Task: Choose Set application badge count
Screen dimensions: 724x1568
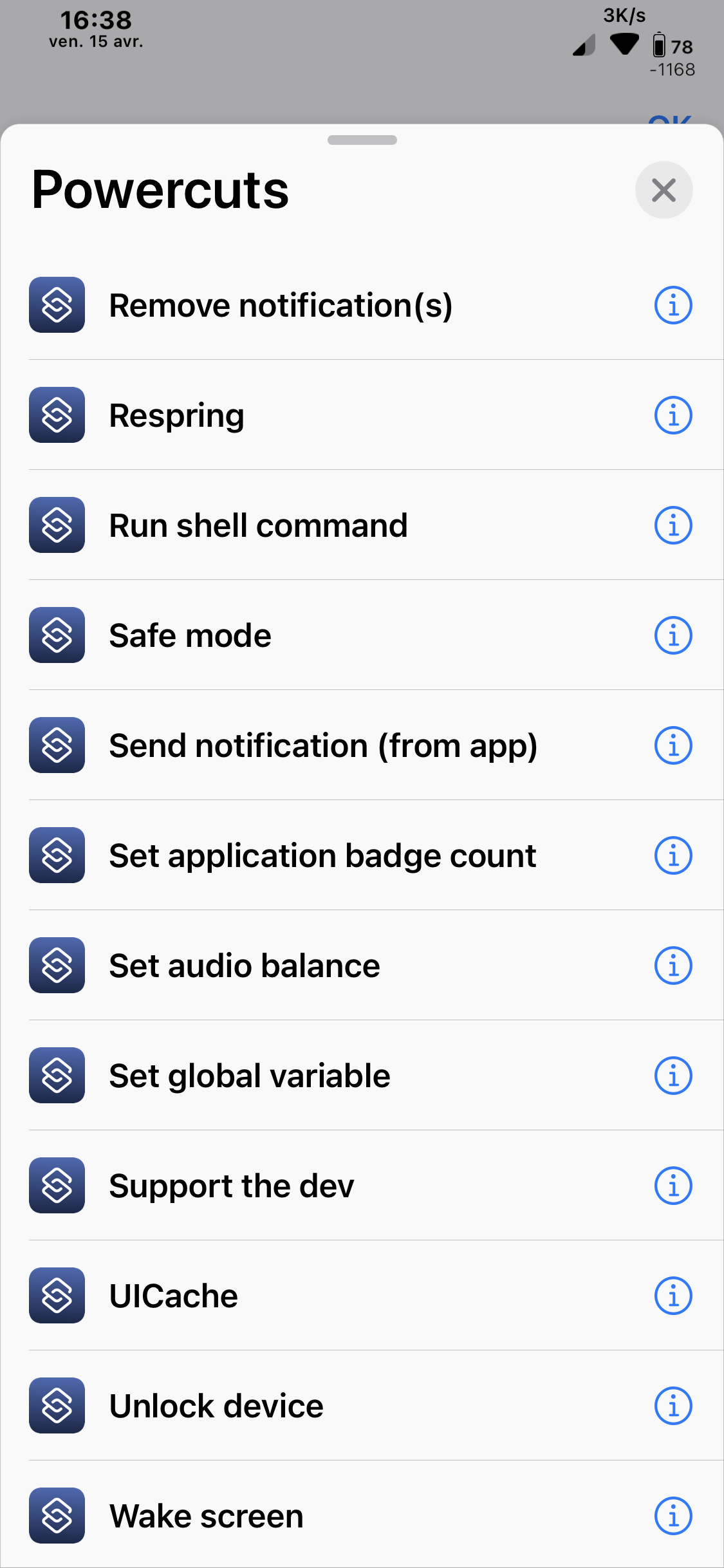Action: [x=362, y=855]
